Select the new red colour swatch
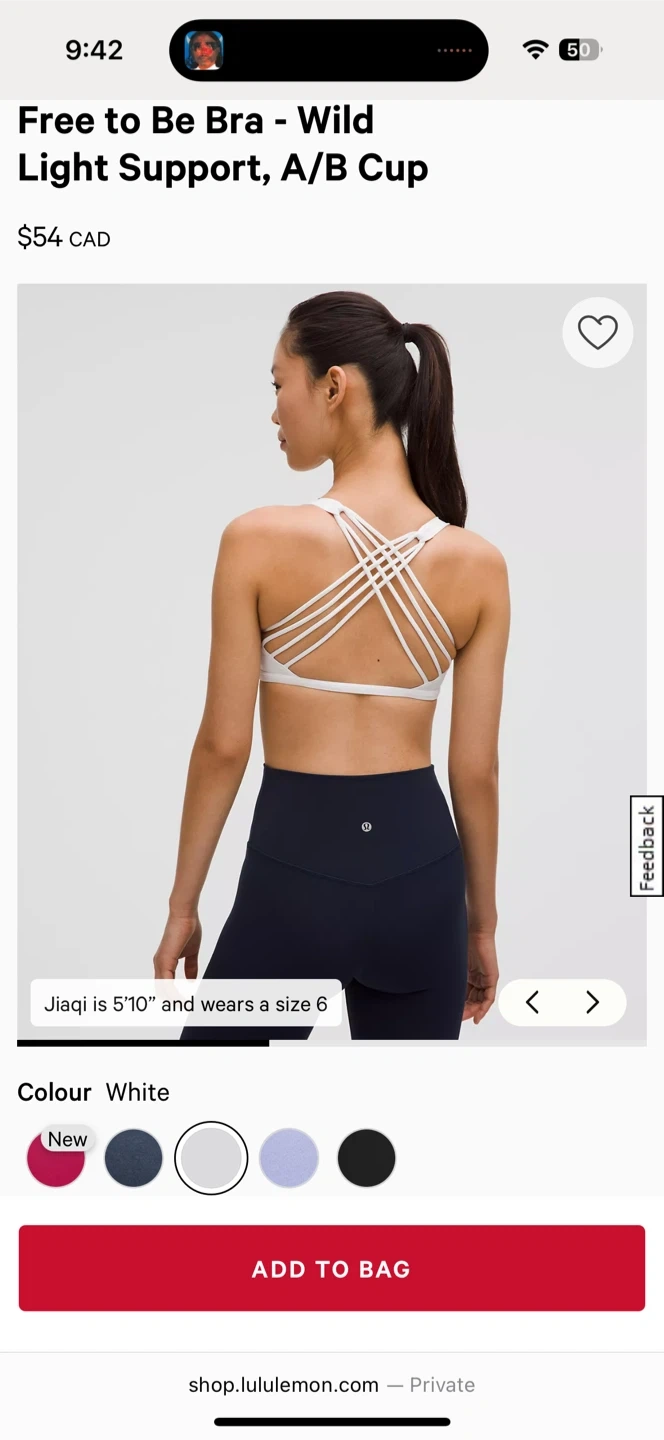The image size is (664, 1440). pyautogui.click(x=56, y=1159)
